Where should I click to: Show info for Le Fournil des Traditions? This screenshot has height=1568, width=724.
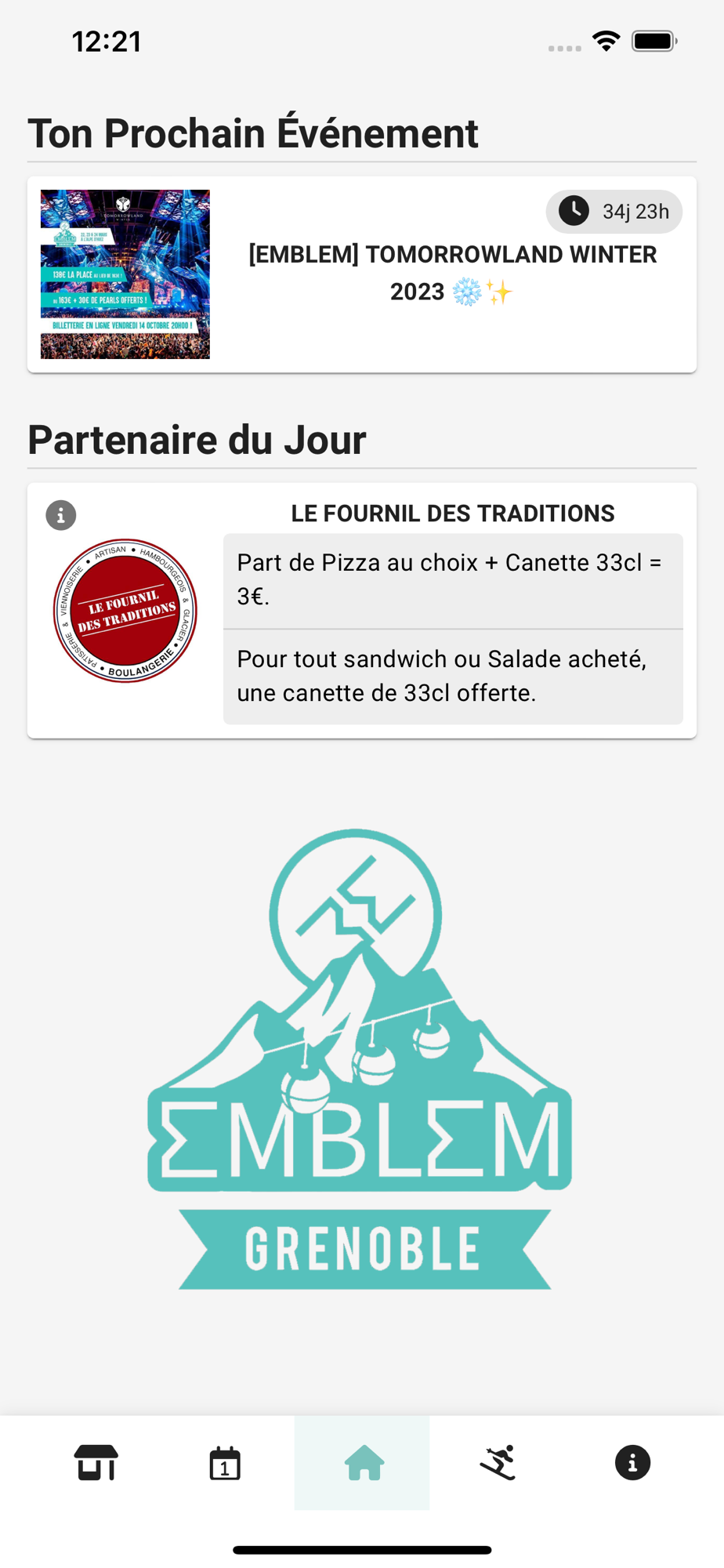(61, 515)
